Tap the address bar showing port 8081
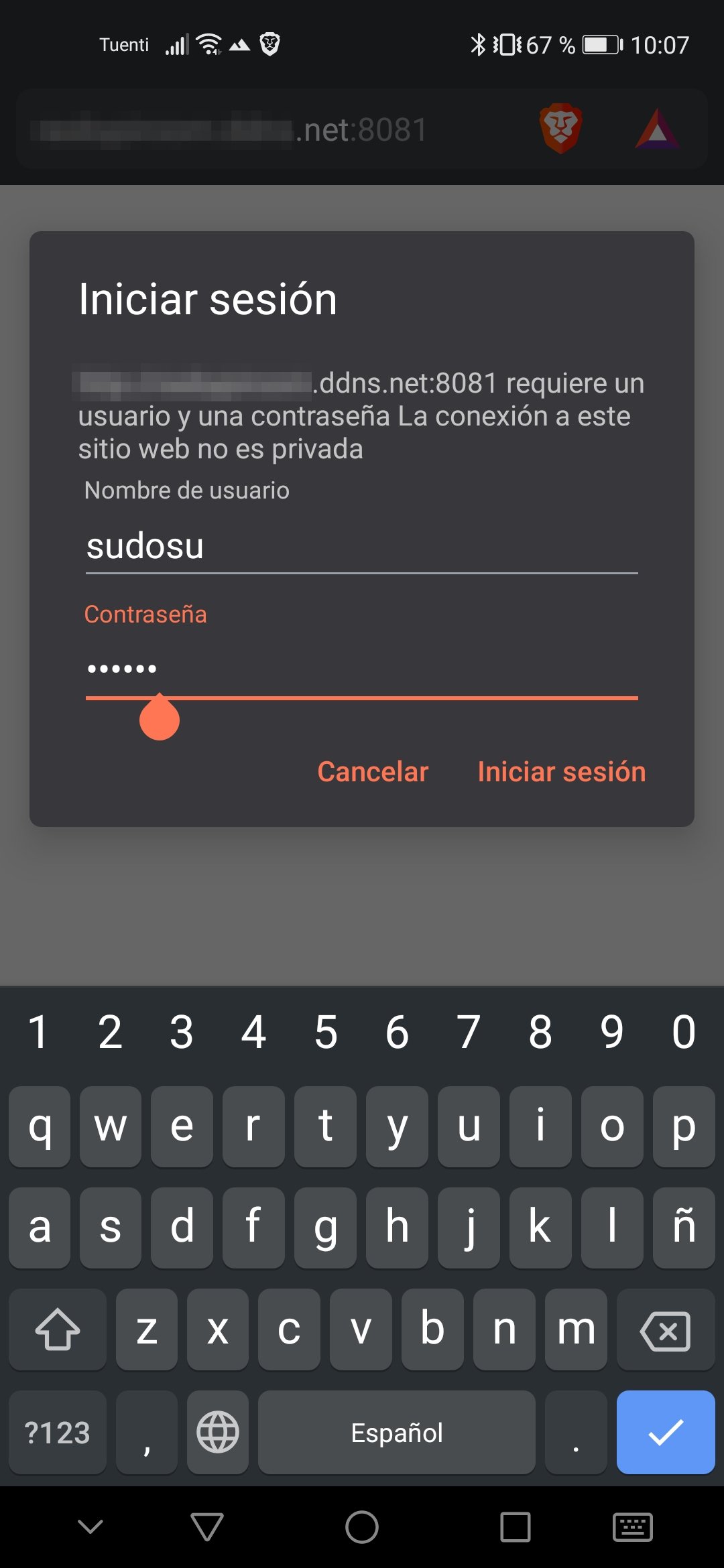Viewport: 724px width, 1568px height. 268,129
